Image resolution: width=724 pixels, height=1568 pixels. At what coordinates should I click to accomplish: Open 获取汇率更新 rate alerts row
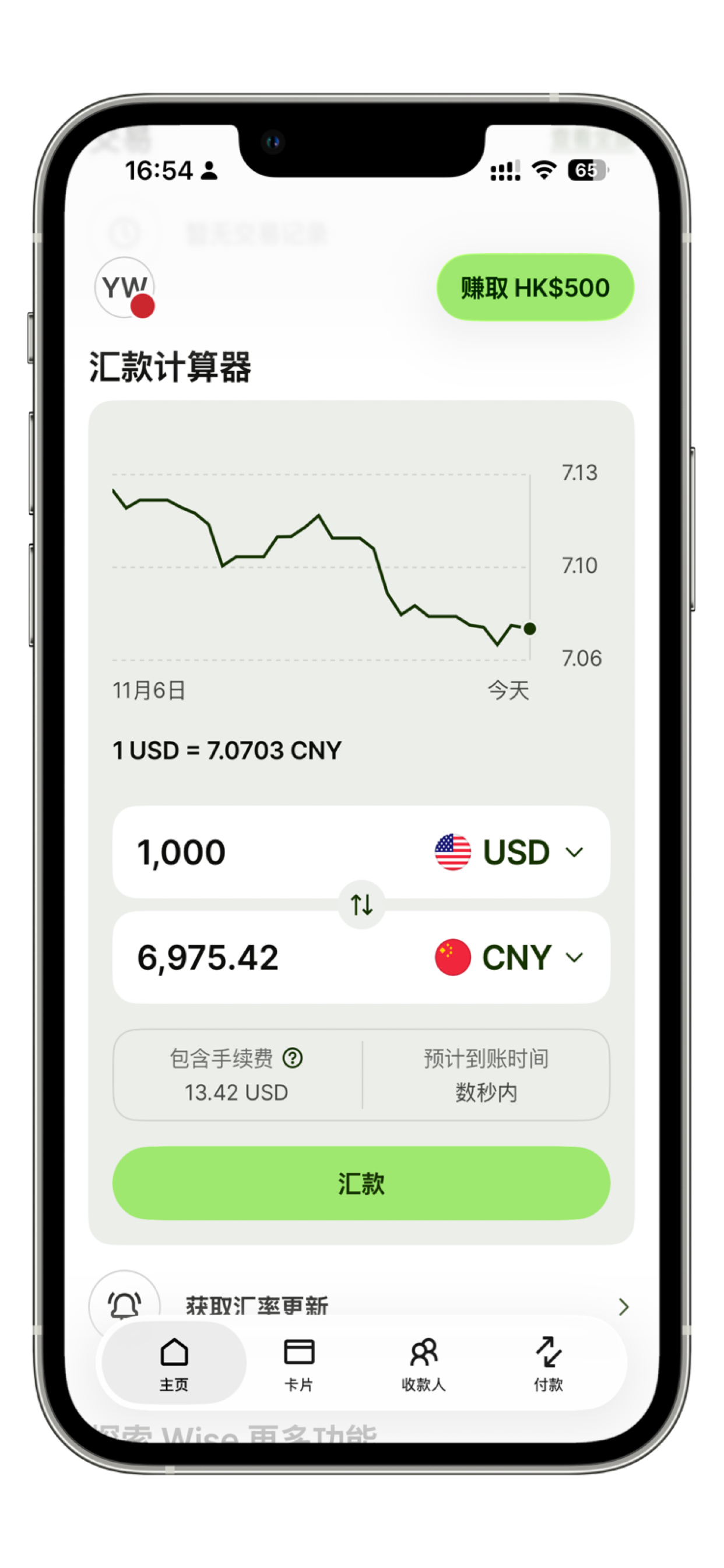pyautogui.click(x=361, y=1304)
